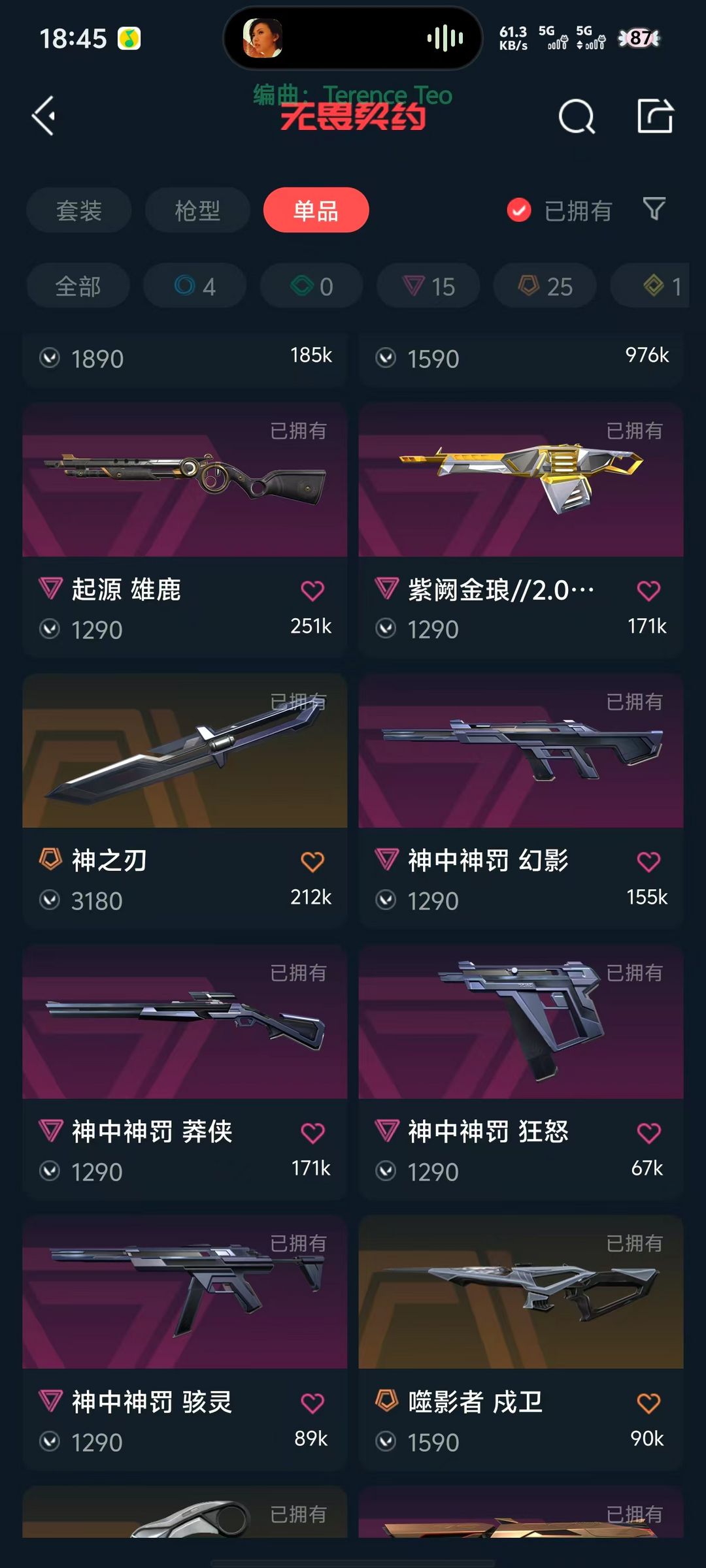706x1568 pixels.
Task: Favorite the 紫阙金琅//2.0 skin
Action: pyautogui.click(x=648, y=591)
